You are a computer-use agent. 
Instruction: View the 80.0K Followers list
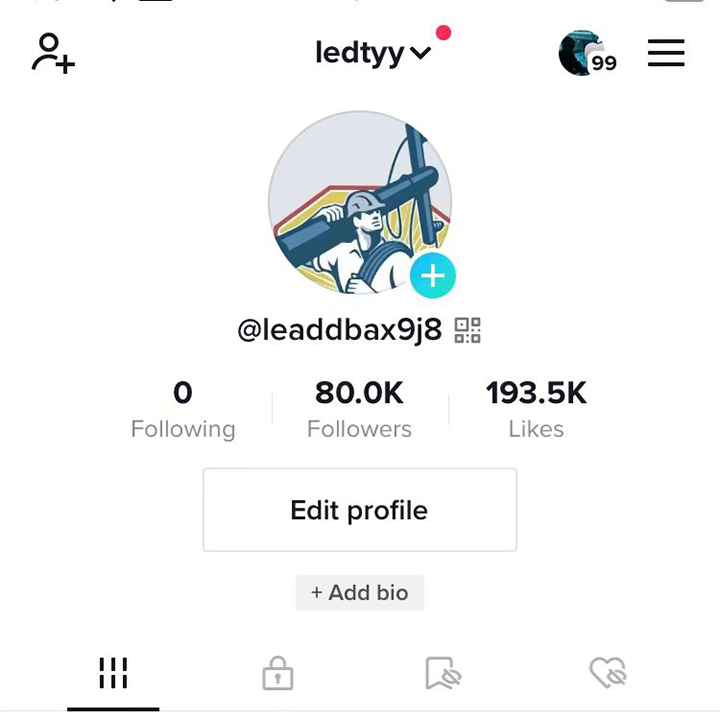(359, 410)
